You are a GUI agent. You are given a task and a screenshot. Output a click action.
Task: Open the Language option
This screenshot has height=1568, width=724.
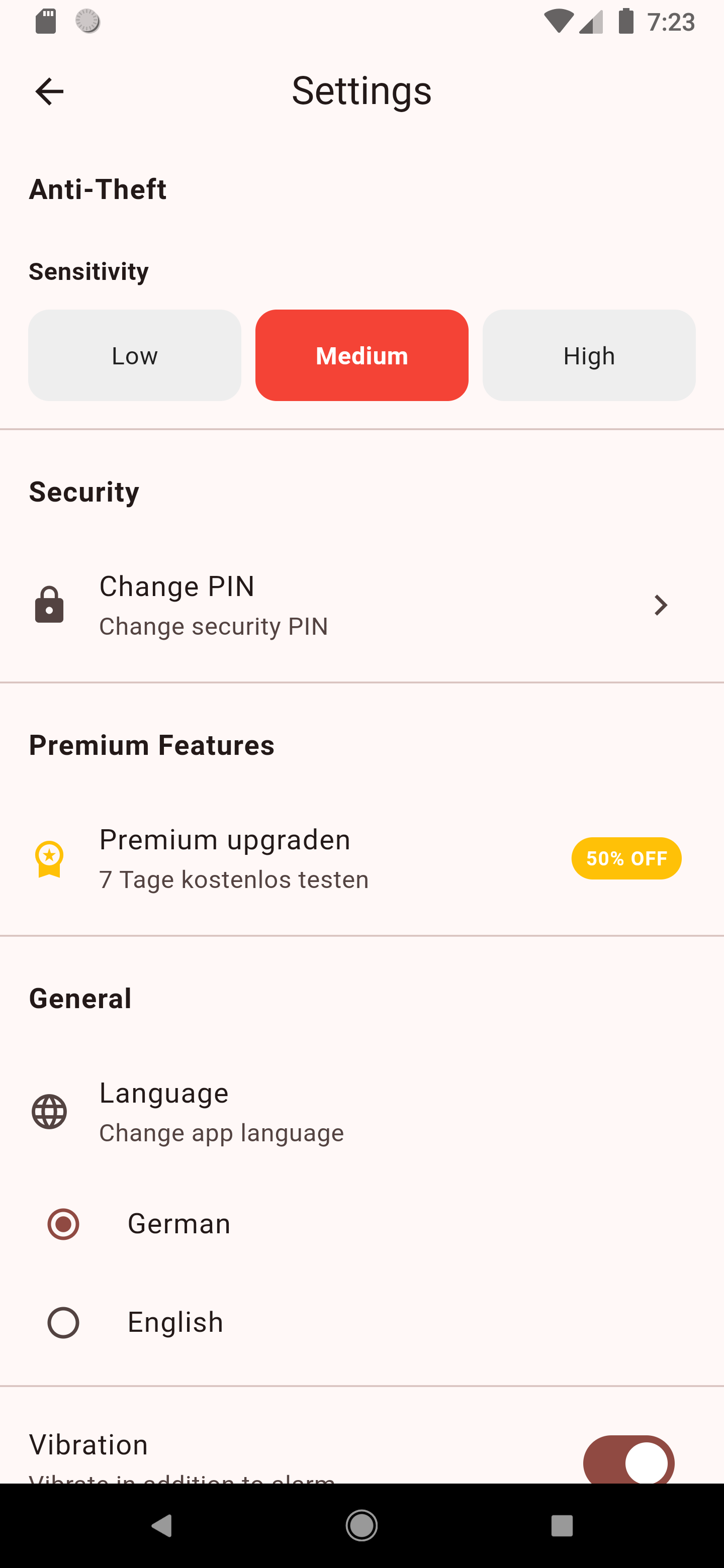click(361, 1112)
